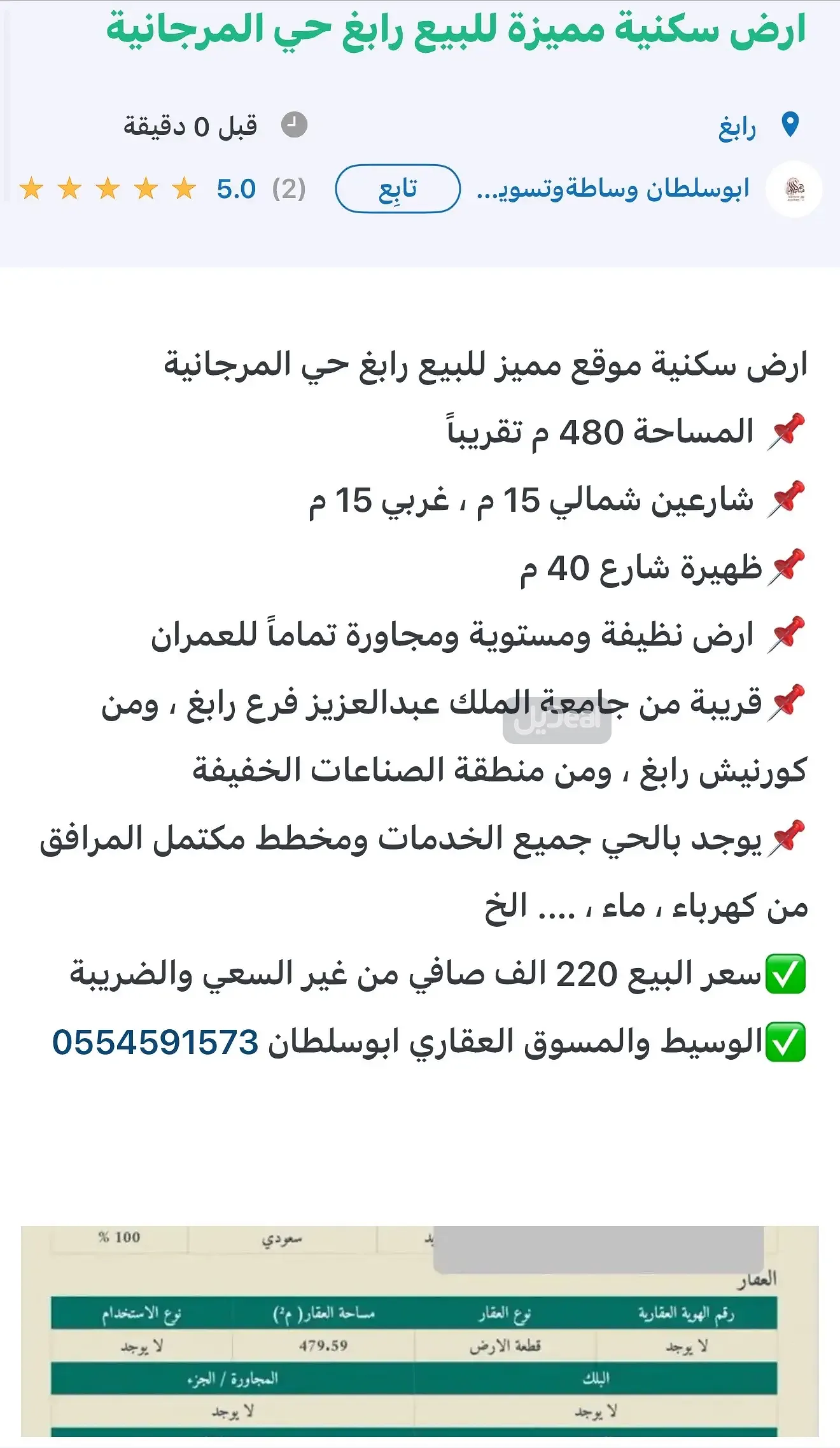Tap the تابع follow button
The height and width of the screenshot is (1448, 840).
pos(398,189)
